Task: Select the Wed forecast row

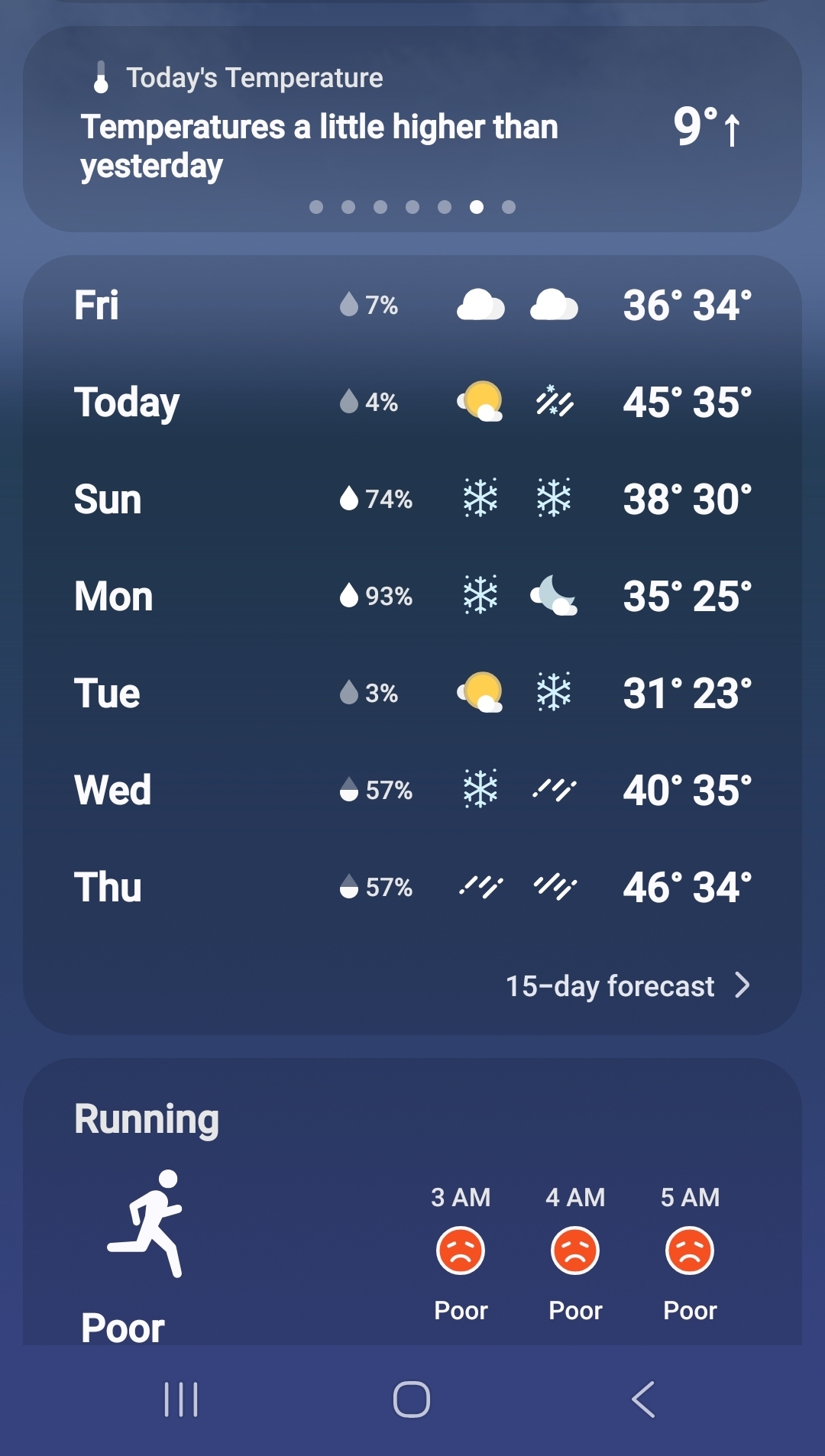Action: tap(412, 790)
